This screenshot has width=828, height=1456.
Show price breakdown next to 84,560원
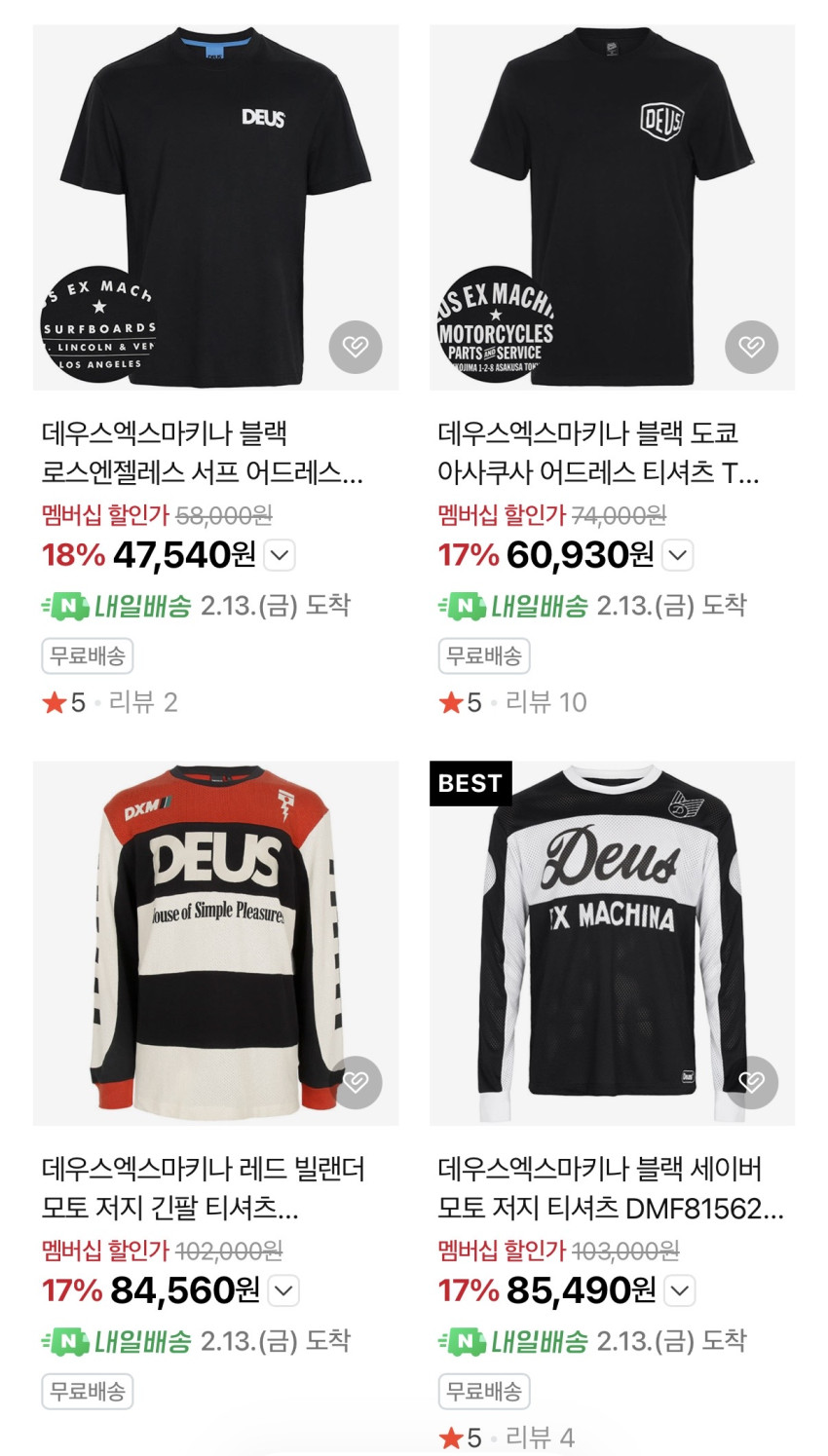282,1291
